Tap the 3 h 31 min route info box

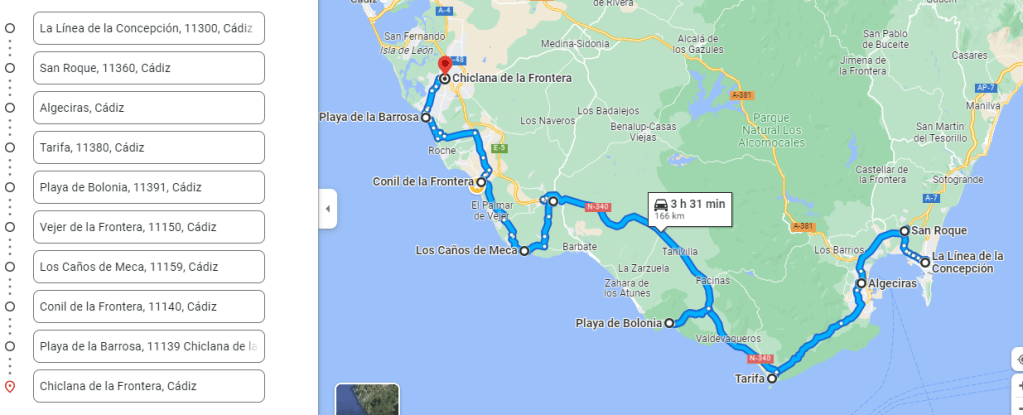(x=689, y=208)
